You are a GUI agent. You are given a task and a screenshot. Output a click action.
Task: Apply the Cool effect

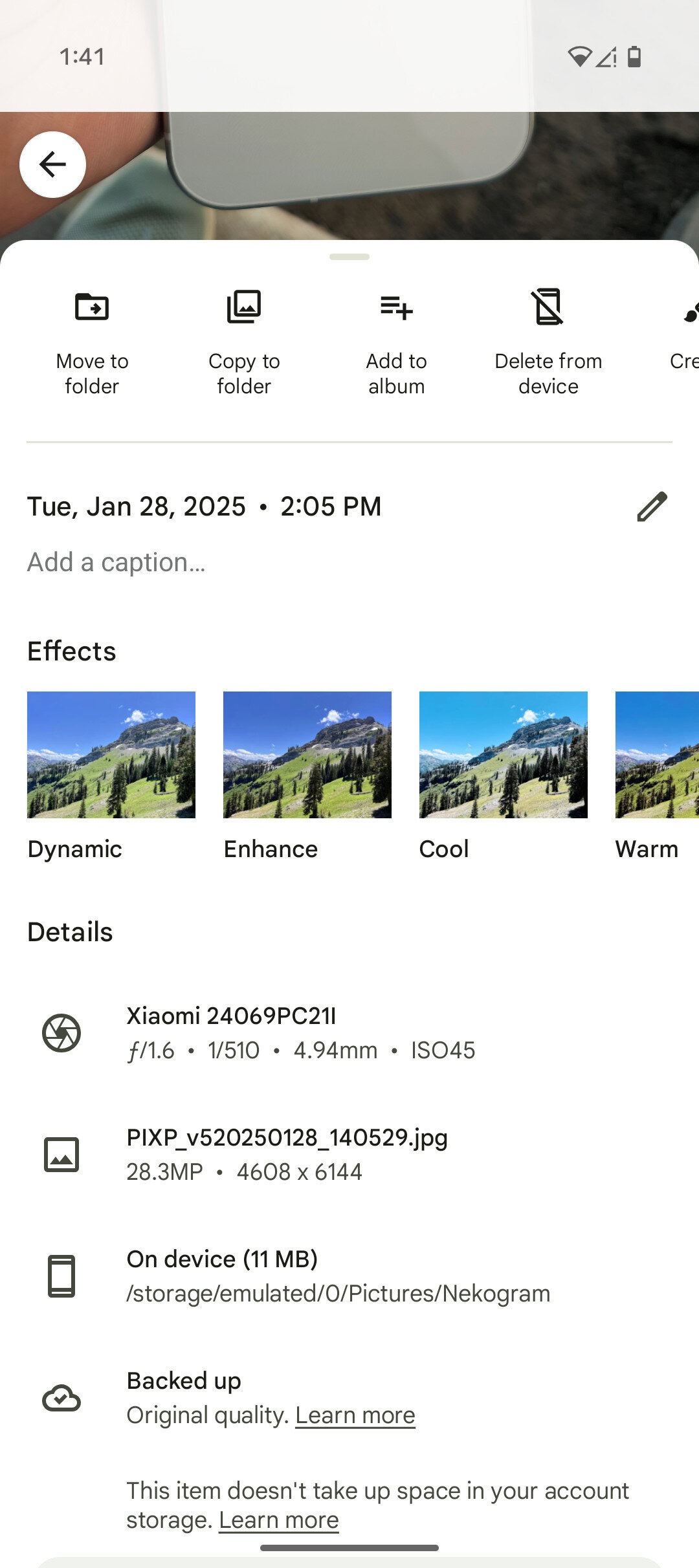(x=504, y=755)
